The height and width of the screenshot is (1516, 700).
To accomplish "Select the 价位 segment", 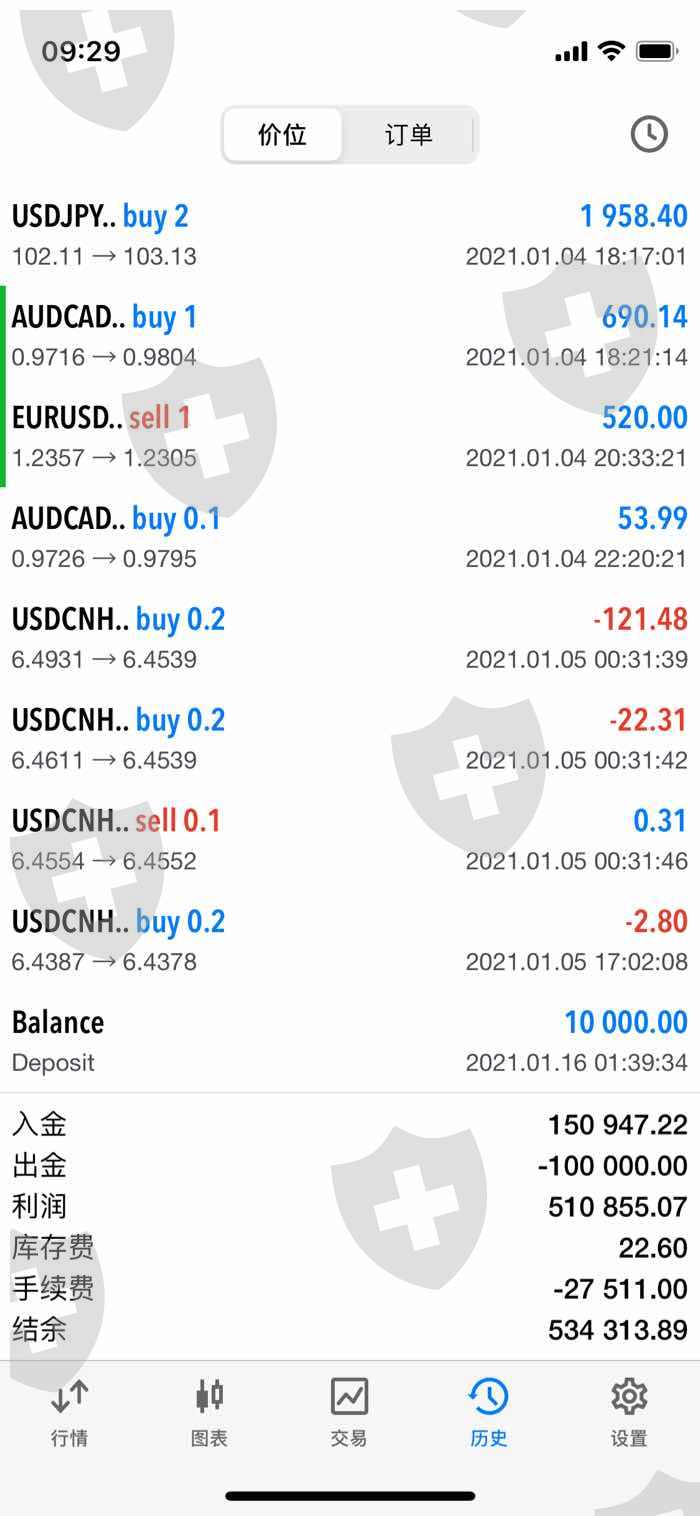I will [283, 135].
